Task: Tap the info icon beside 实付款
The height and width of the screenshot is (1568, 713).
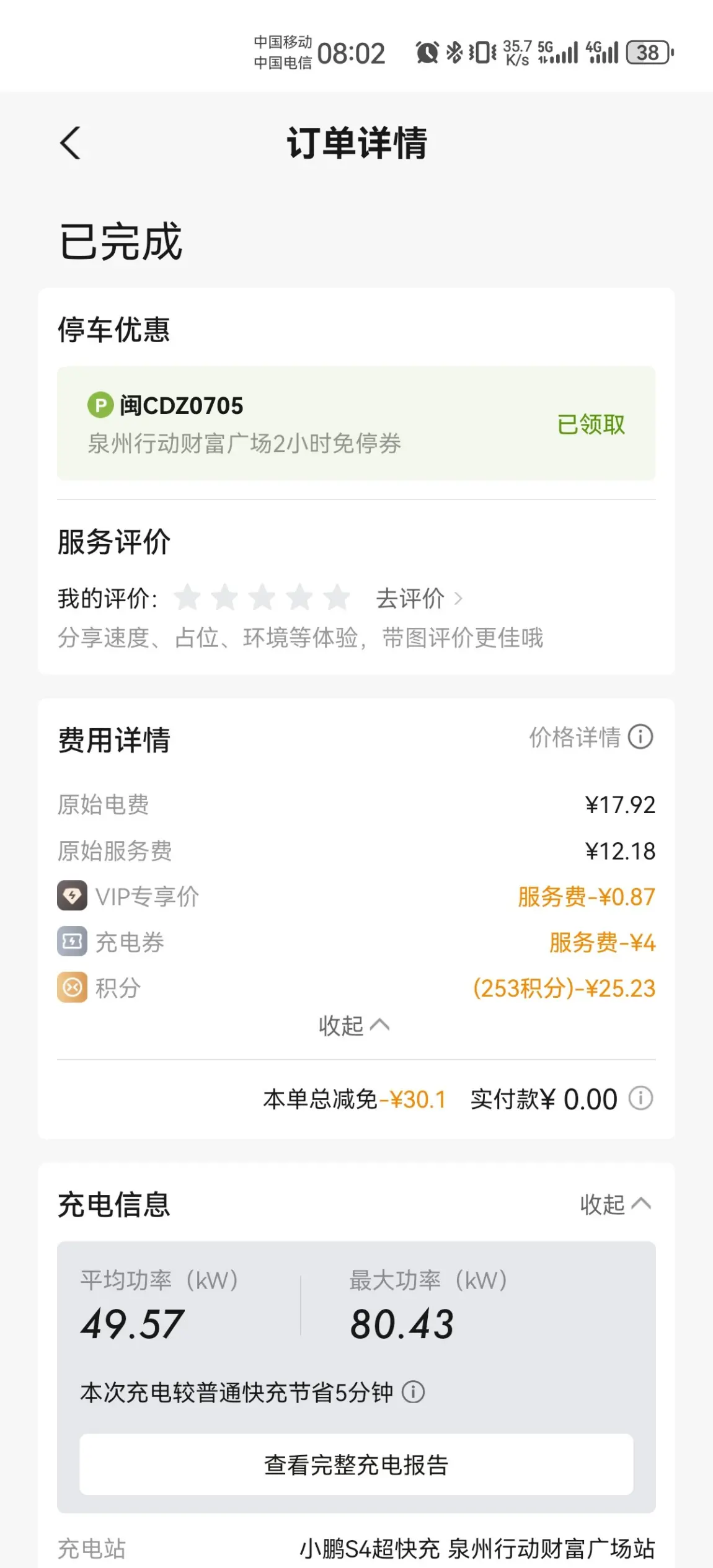Action: click(x=640, y=1098)
